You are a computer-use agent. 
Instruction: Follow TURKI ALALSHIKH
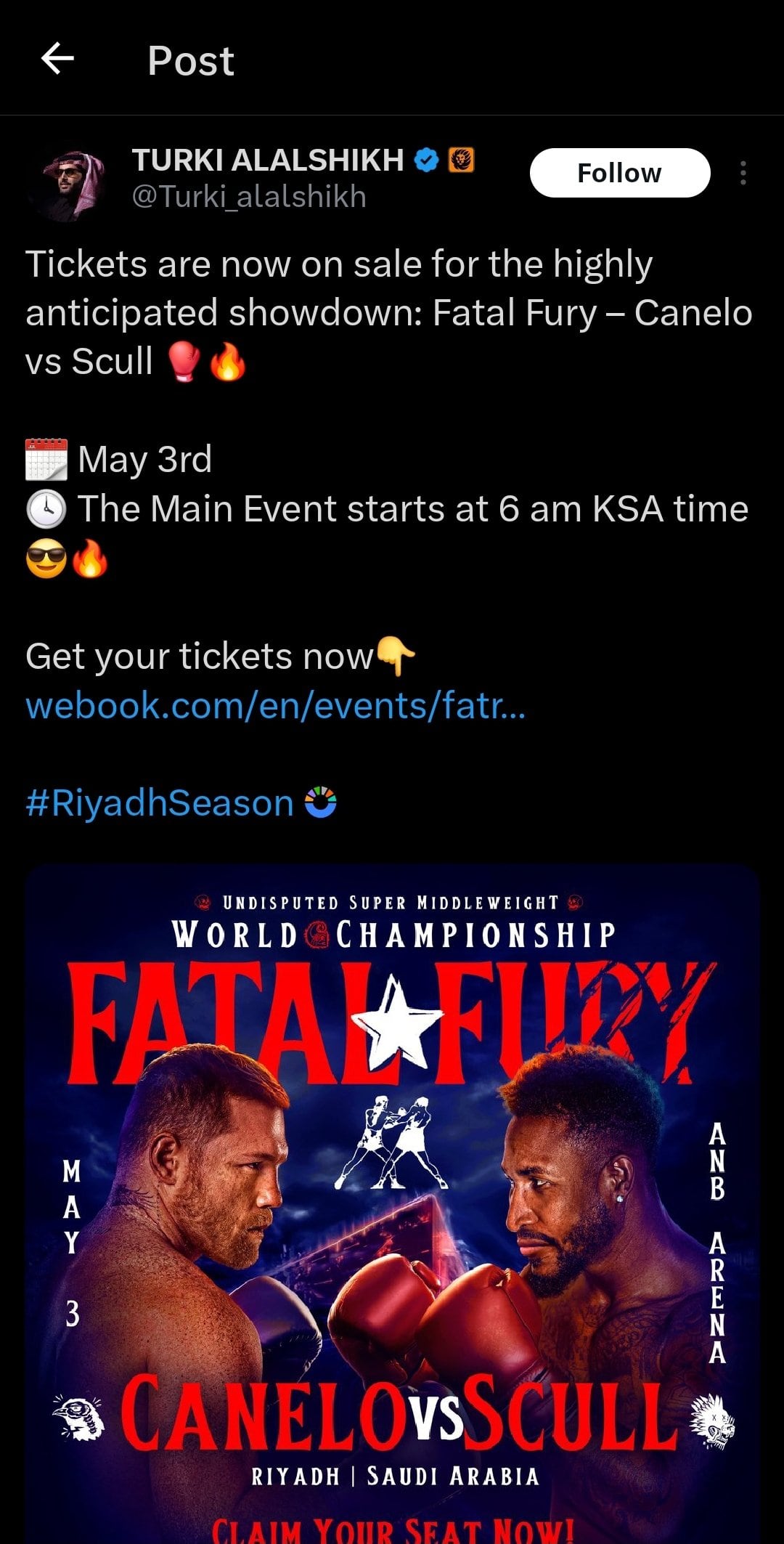pos(619,173)
